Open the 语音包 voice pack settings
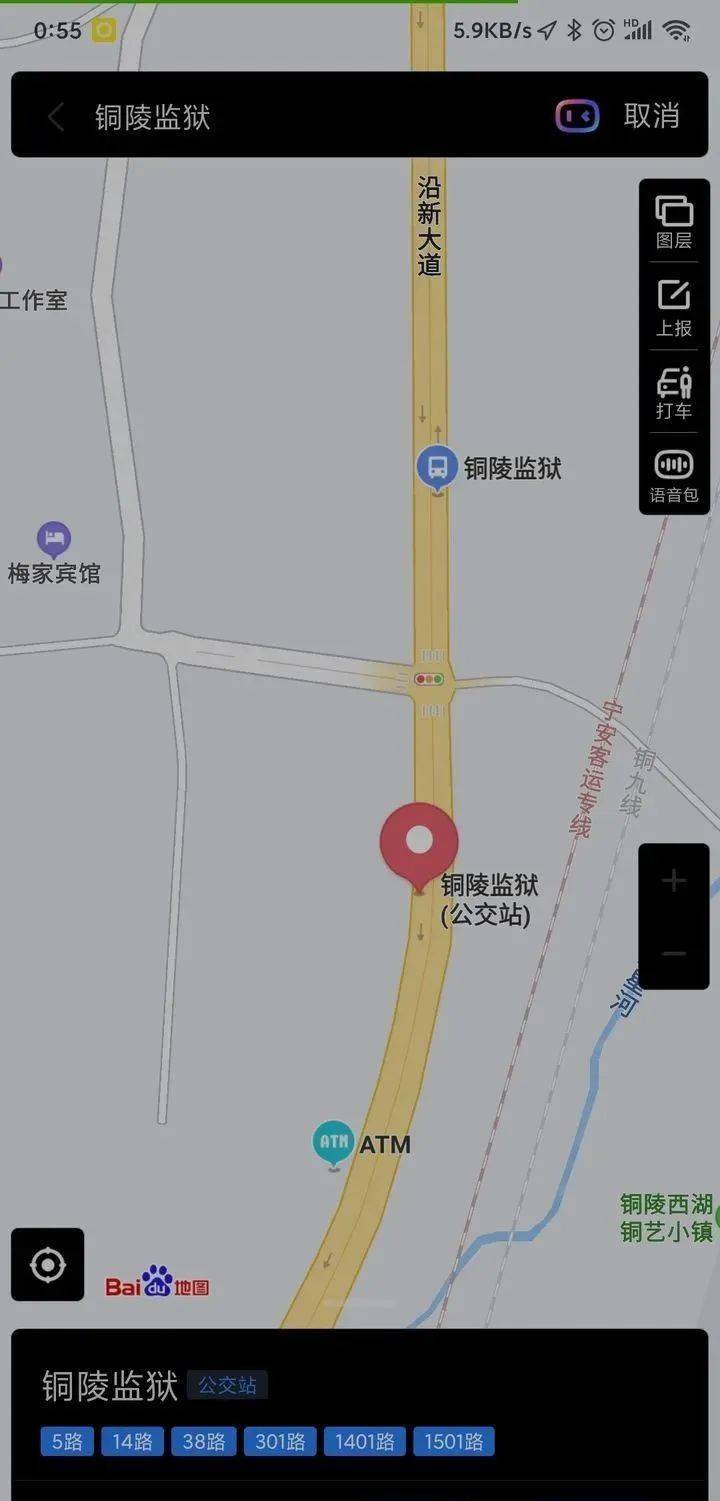Screen dimensions: 720x1501 click(x=674, y=476)
